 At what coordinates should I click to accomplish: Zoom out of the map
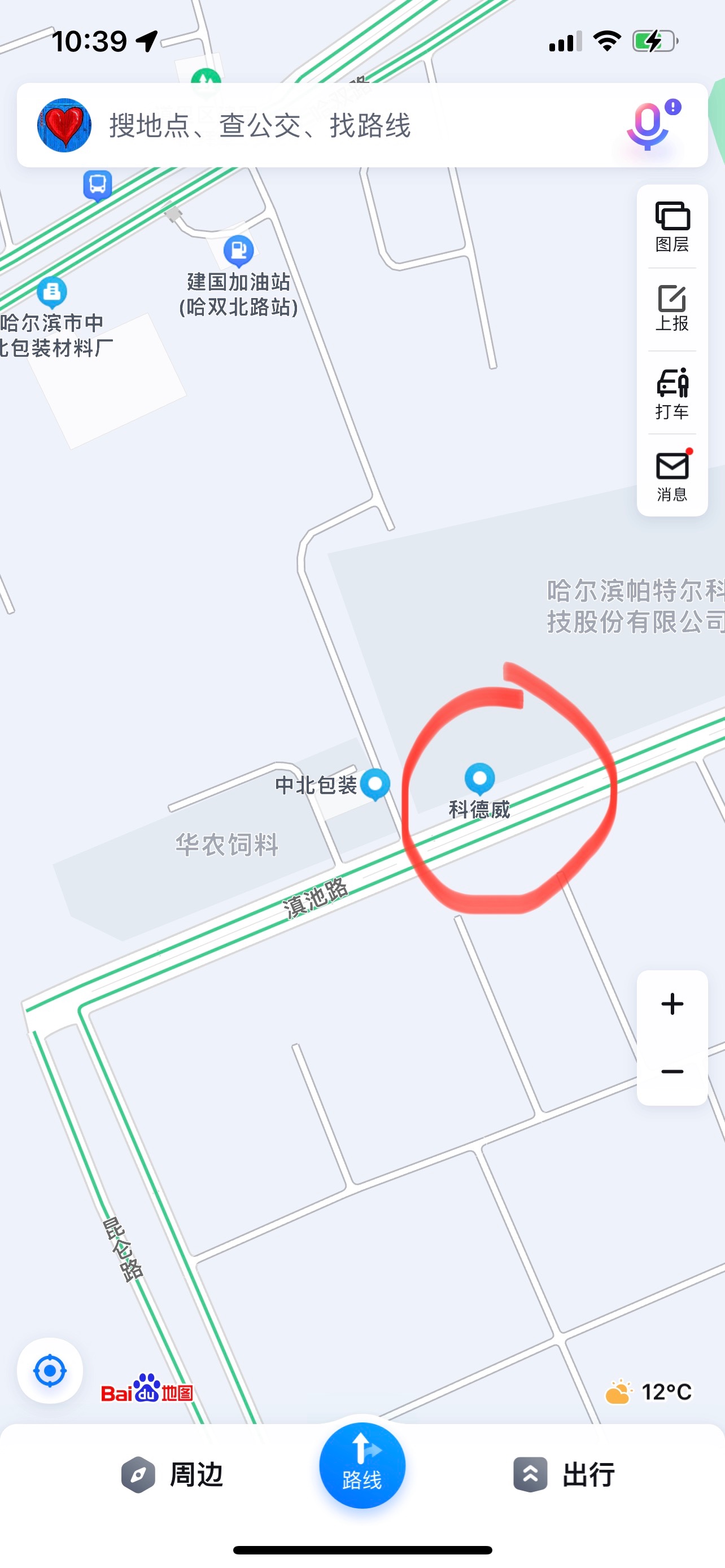[x=671, y=1071]
